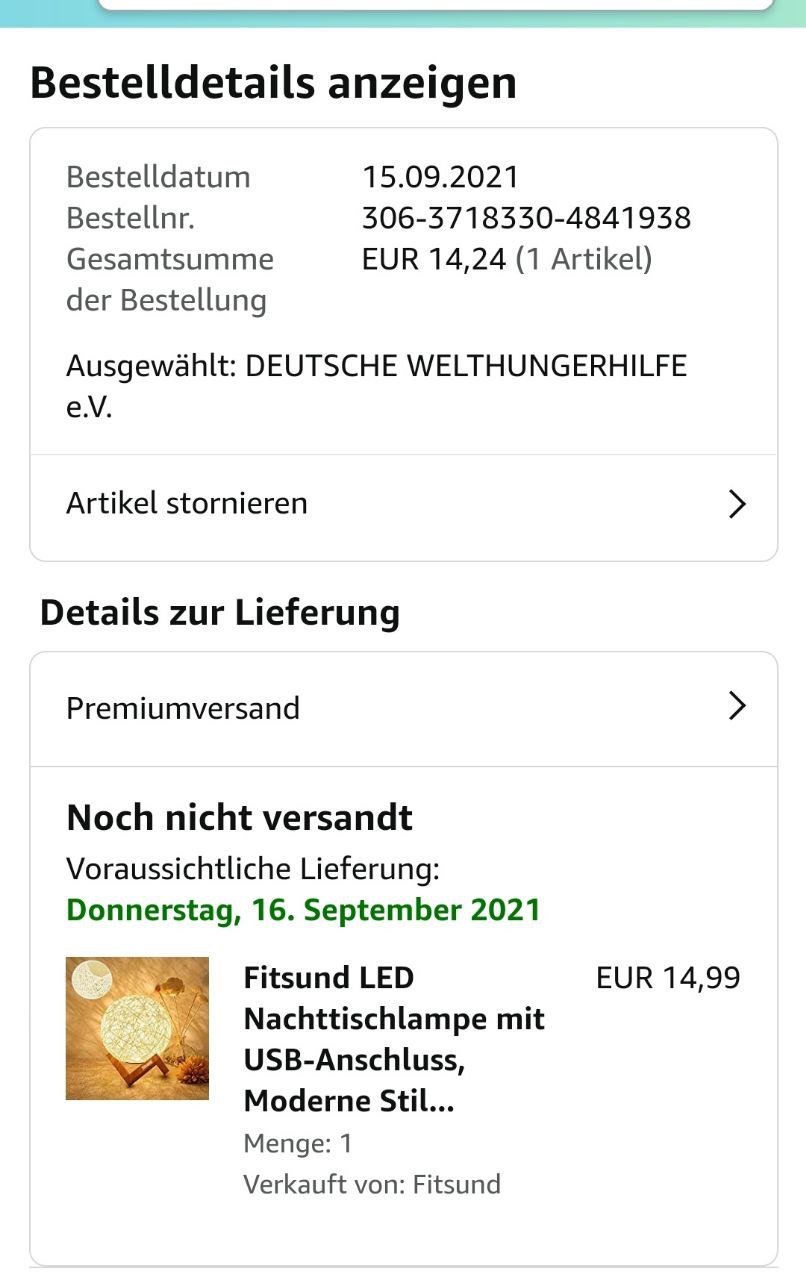Tap the search box at the top
Screen dimensions: 806x1280
[435, 4]
